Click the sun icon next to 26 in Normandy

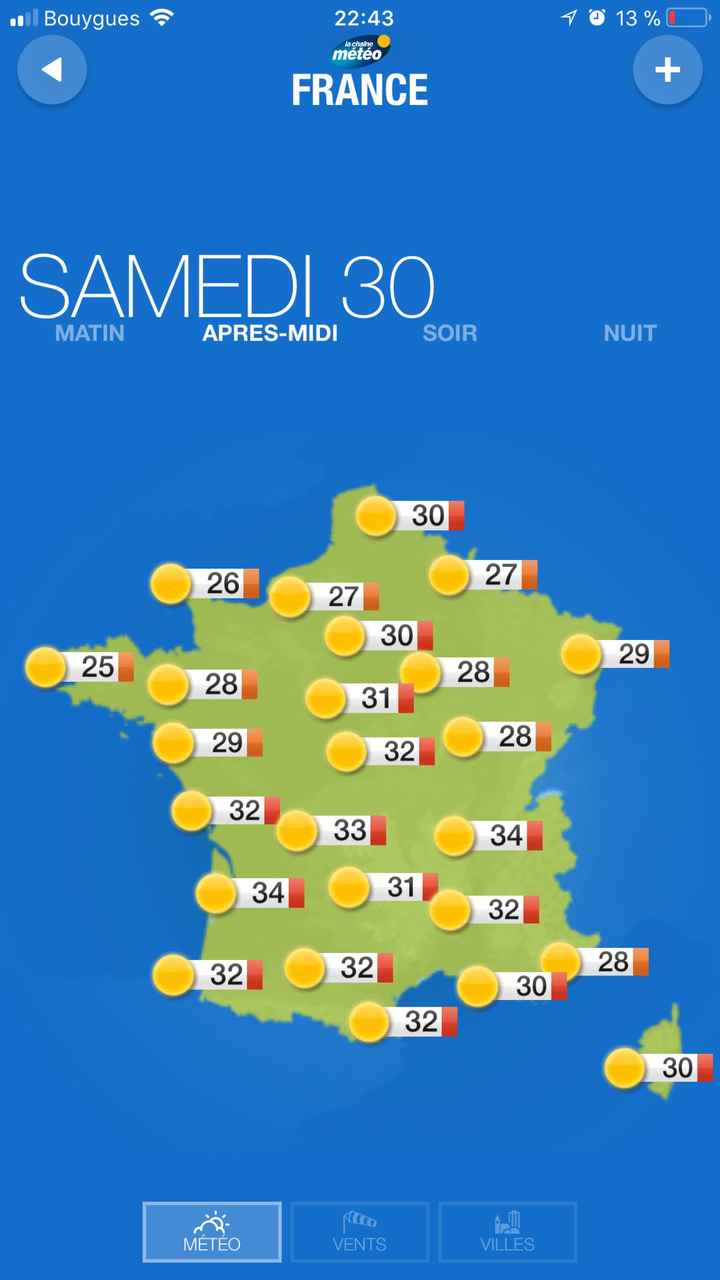[x=169, y=584]
